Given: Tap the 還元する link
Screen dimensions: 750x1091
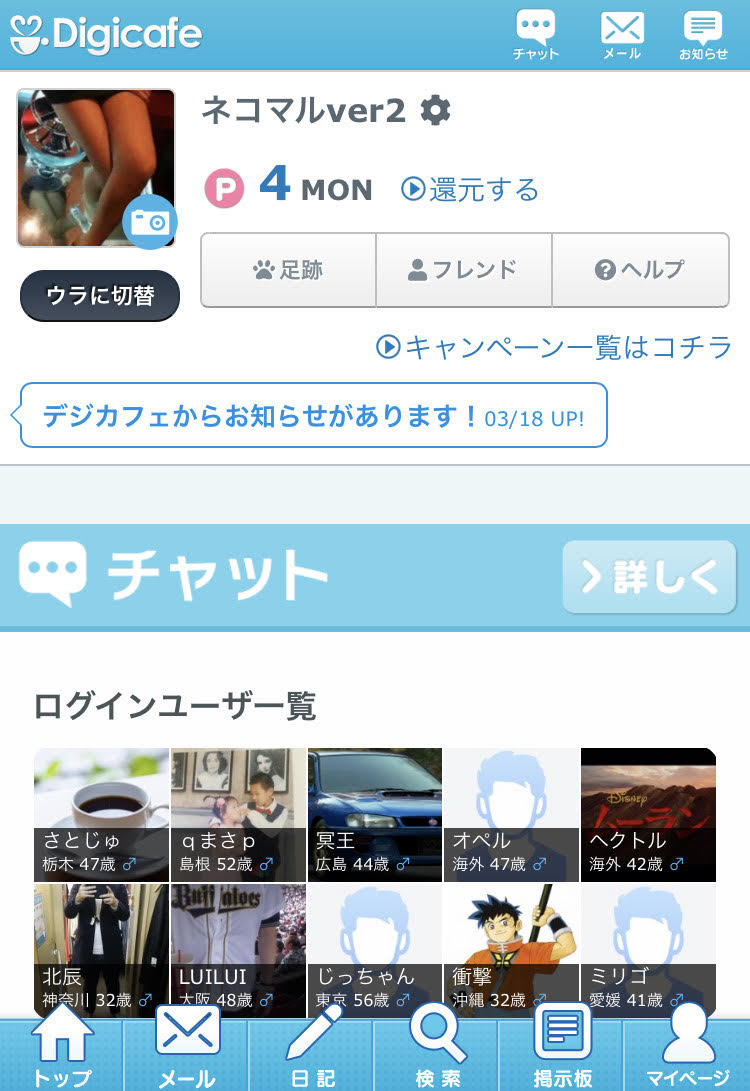Looking at the screenshot, I should click(x=470, y=189).
